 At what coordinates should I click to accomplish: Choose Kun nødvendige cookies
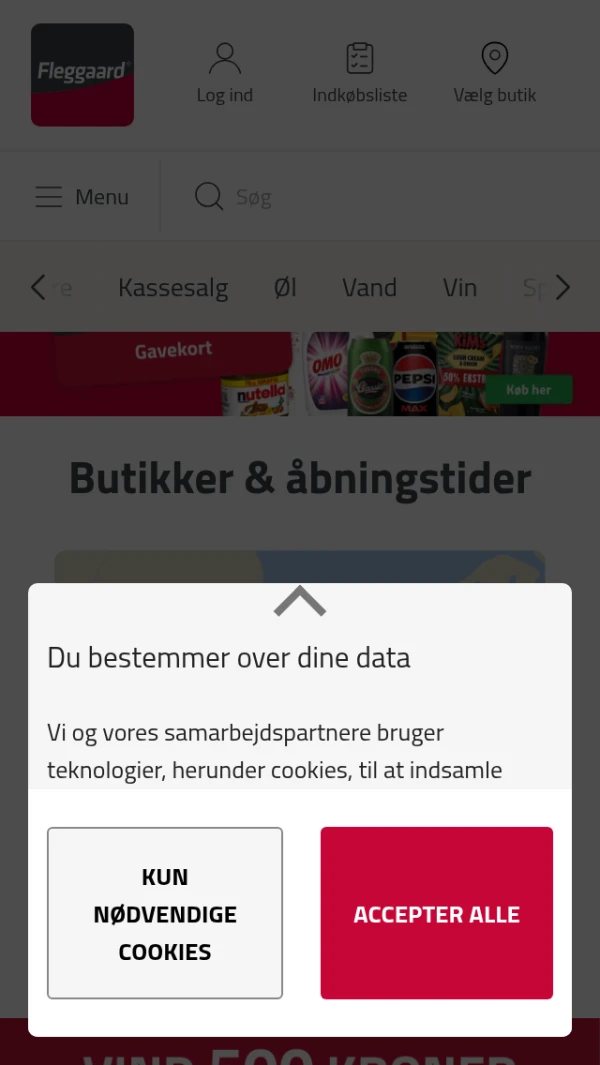(165, 913)
